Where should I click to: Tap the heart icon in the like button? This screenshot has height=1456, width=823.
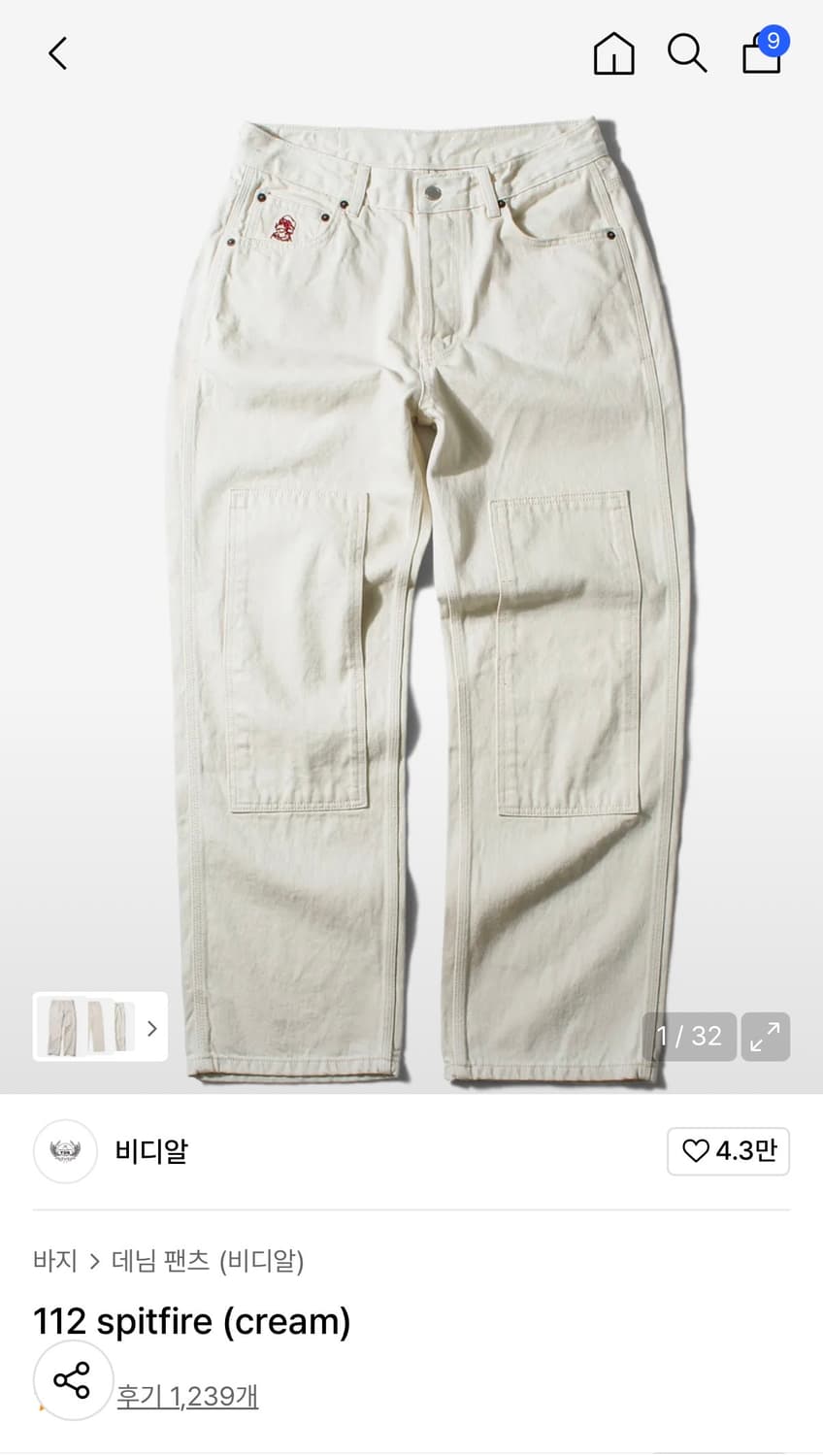(x=697, y=1151)
